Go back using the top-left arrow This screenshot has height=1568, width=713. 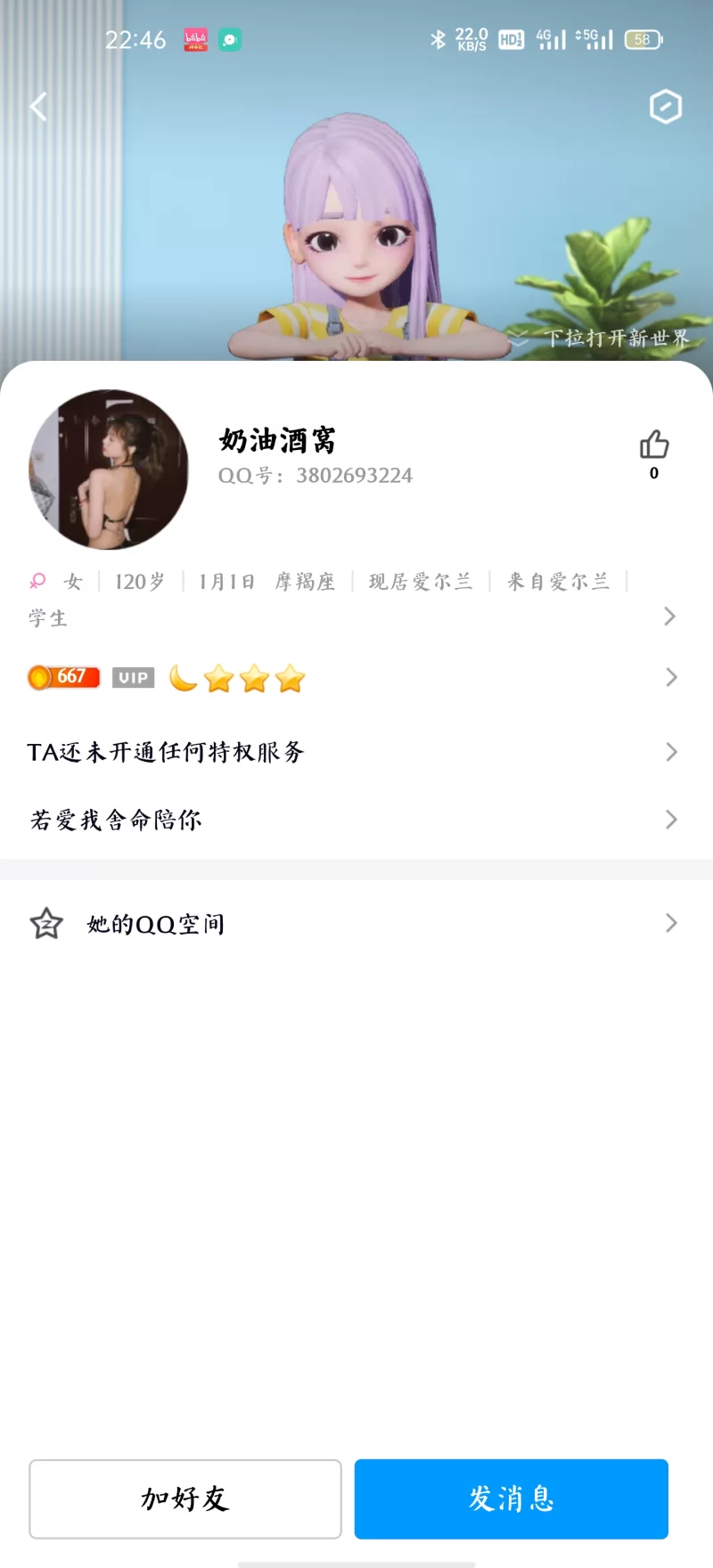[x=38, y=107]
